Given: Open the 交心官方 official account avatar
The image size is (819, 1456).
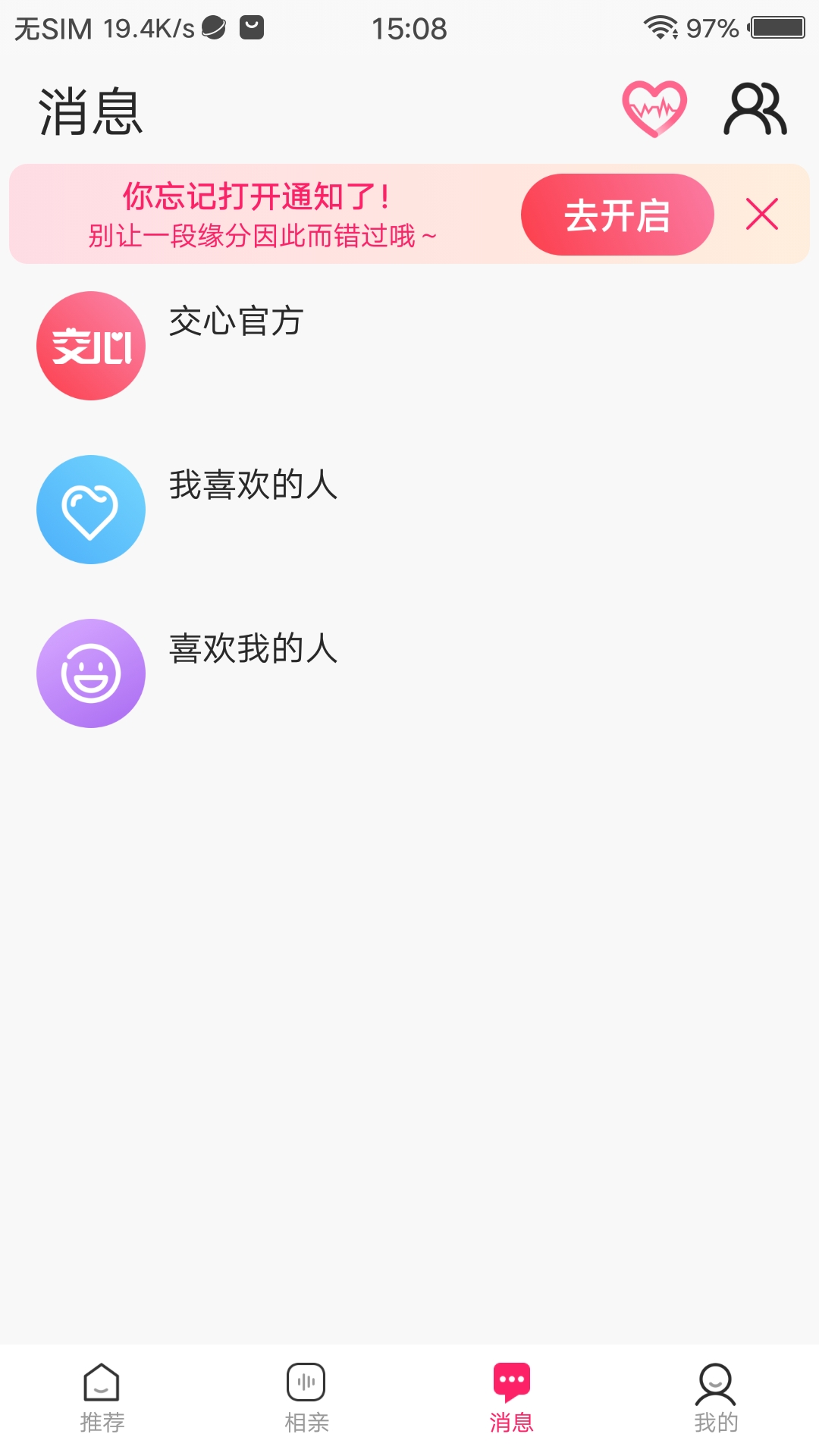Looking at the screenshot, I should (x=91, y=345).
